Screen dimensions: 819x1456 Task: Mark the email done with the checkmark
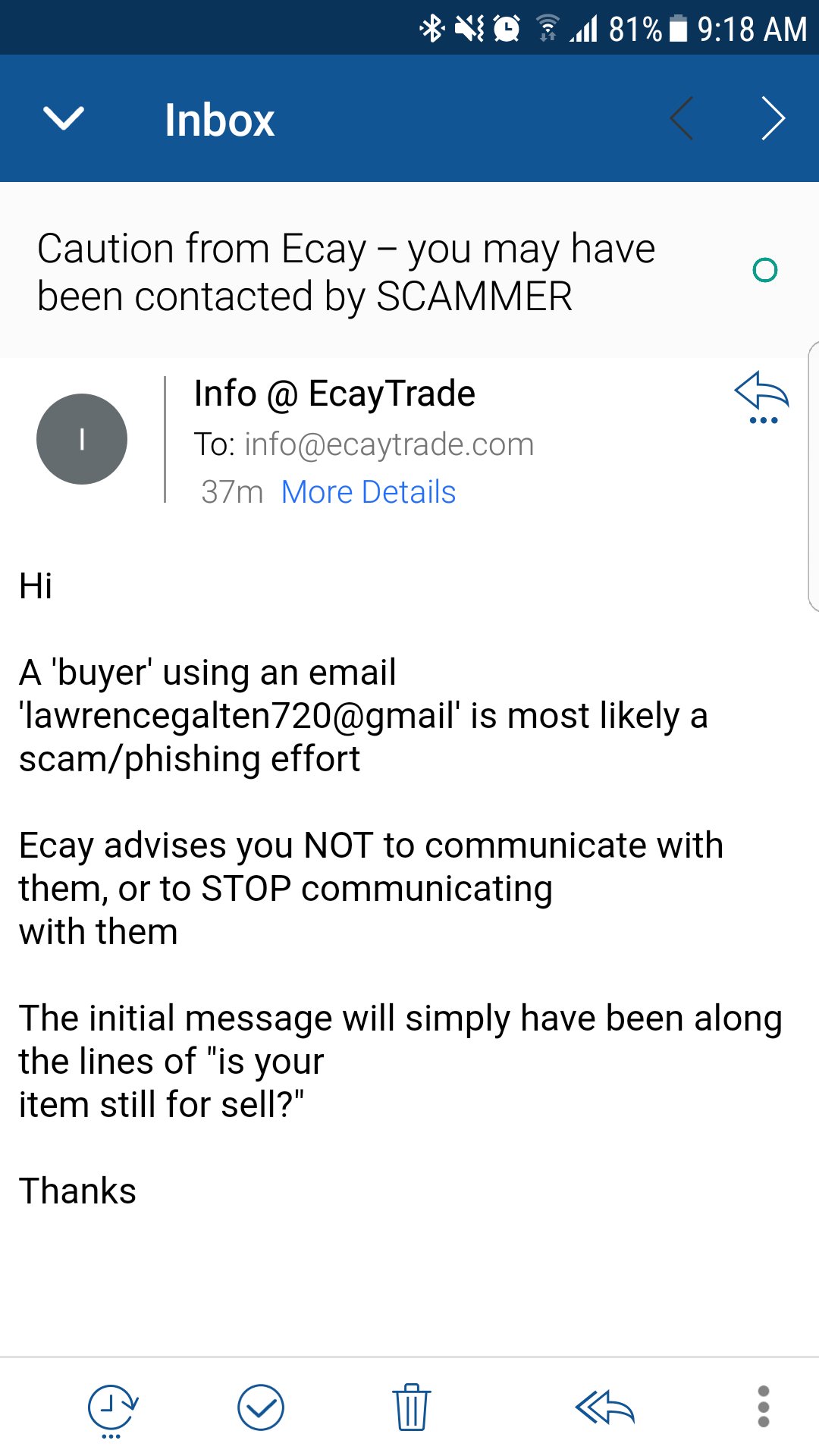[261, 1407]
